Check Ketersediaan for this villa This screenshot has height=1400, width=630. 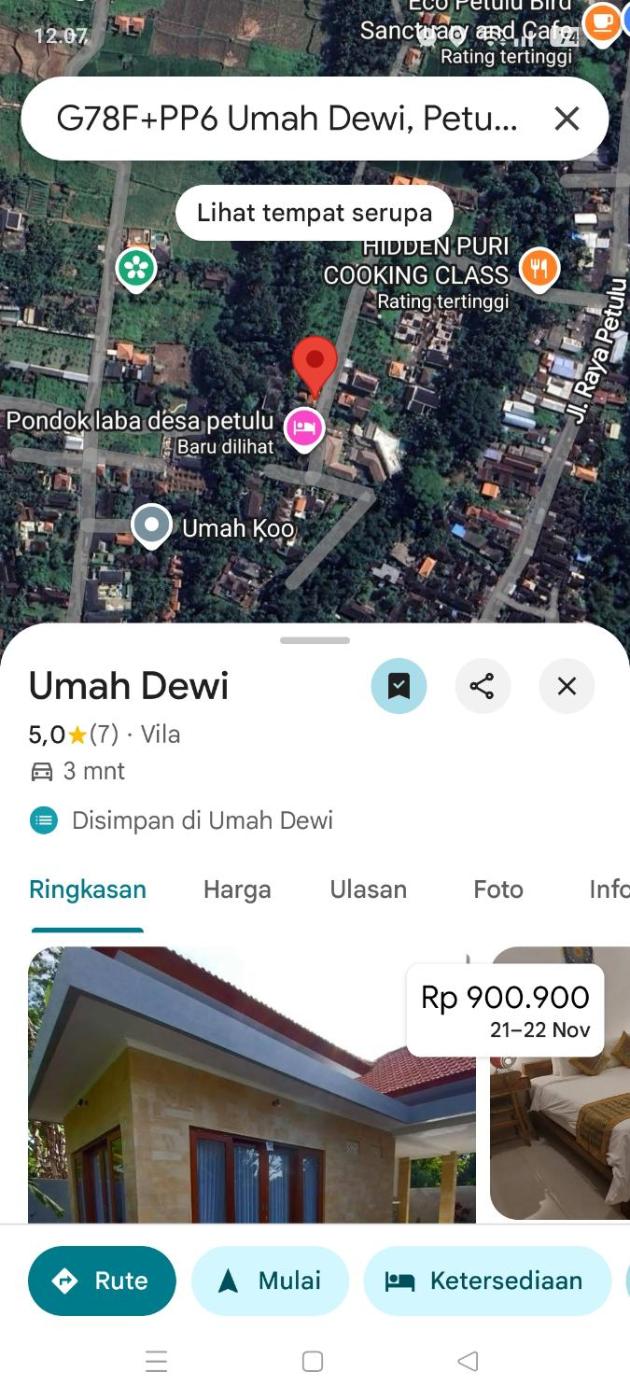486,1280
